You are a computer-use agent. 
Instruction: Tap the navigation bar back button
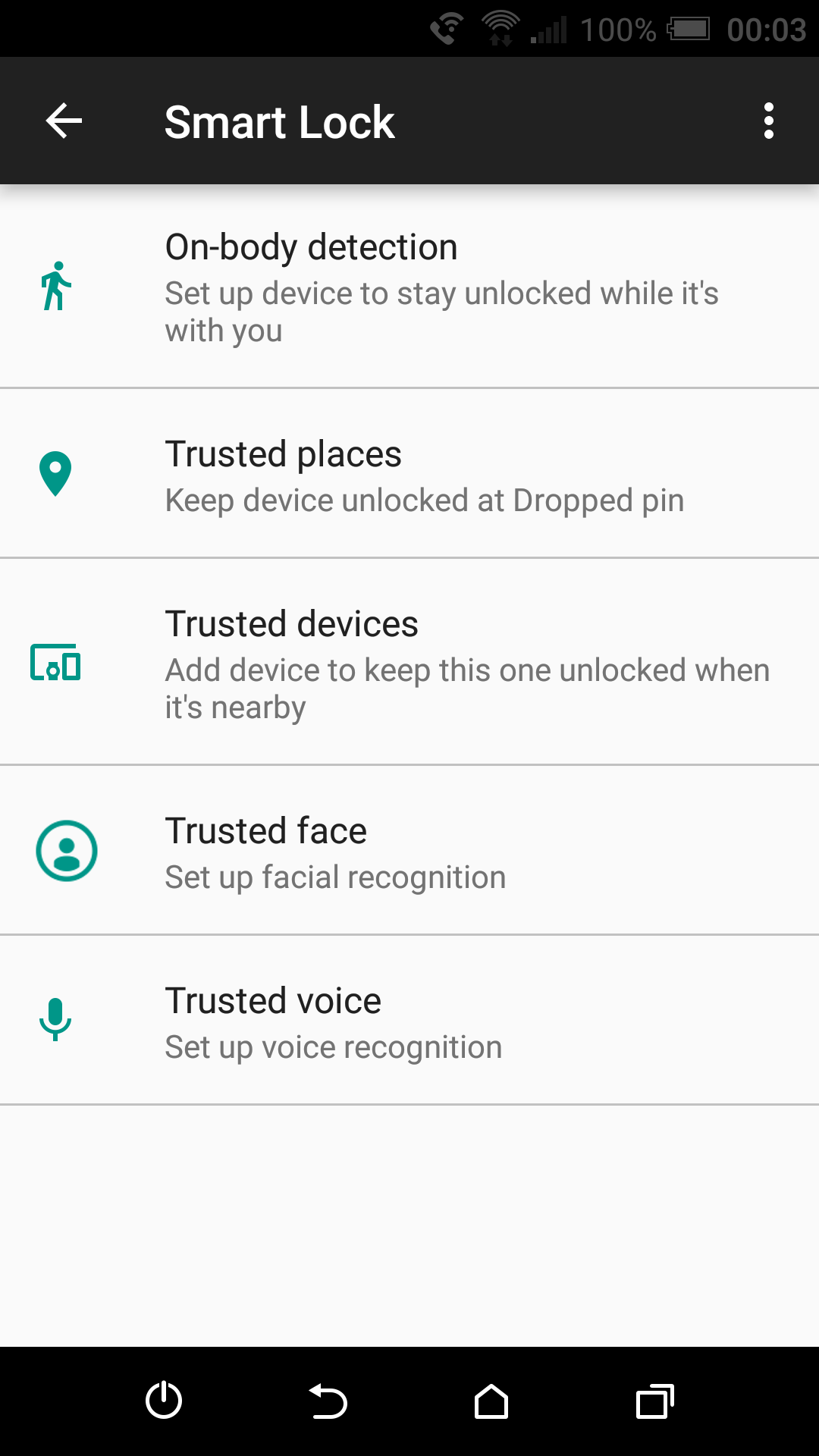(x=328, y=1401)
